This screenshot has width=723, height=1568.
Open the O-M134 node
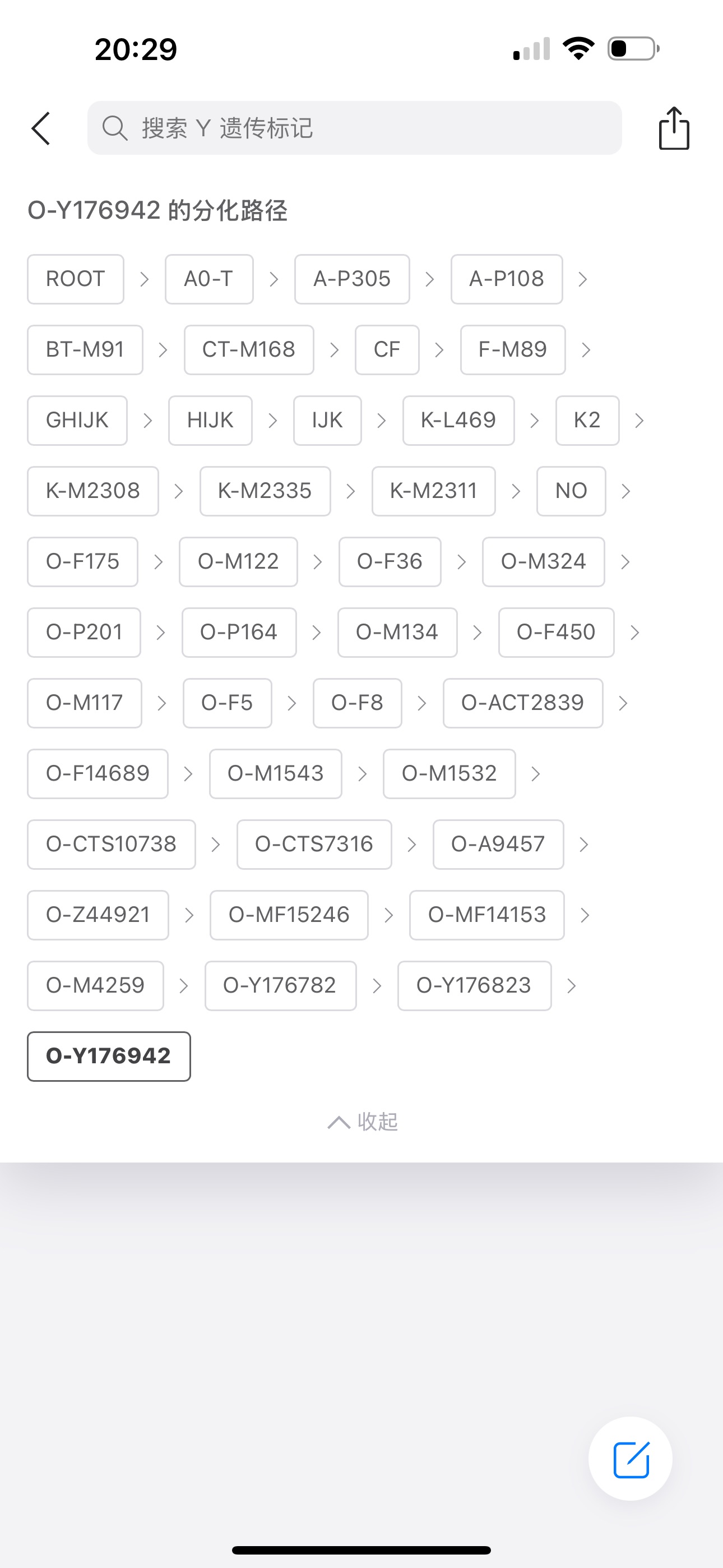[x=397, y=632]
